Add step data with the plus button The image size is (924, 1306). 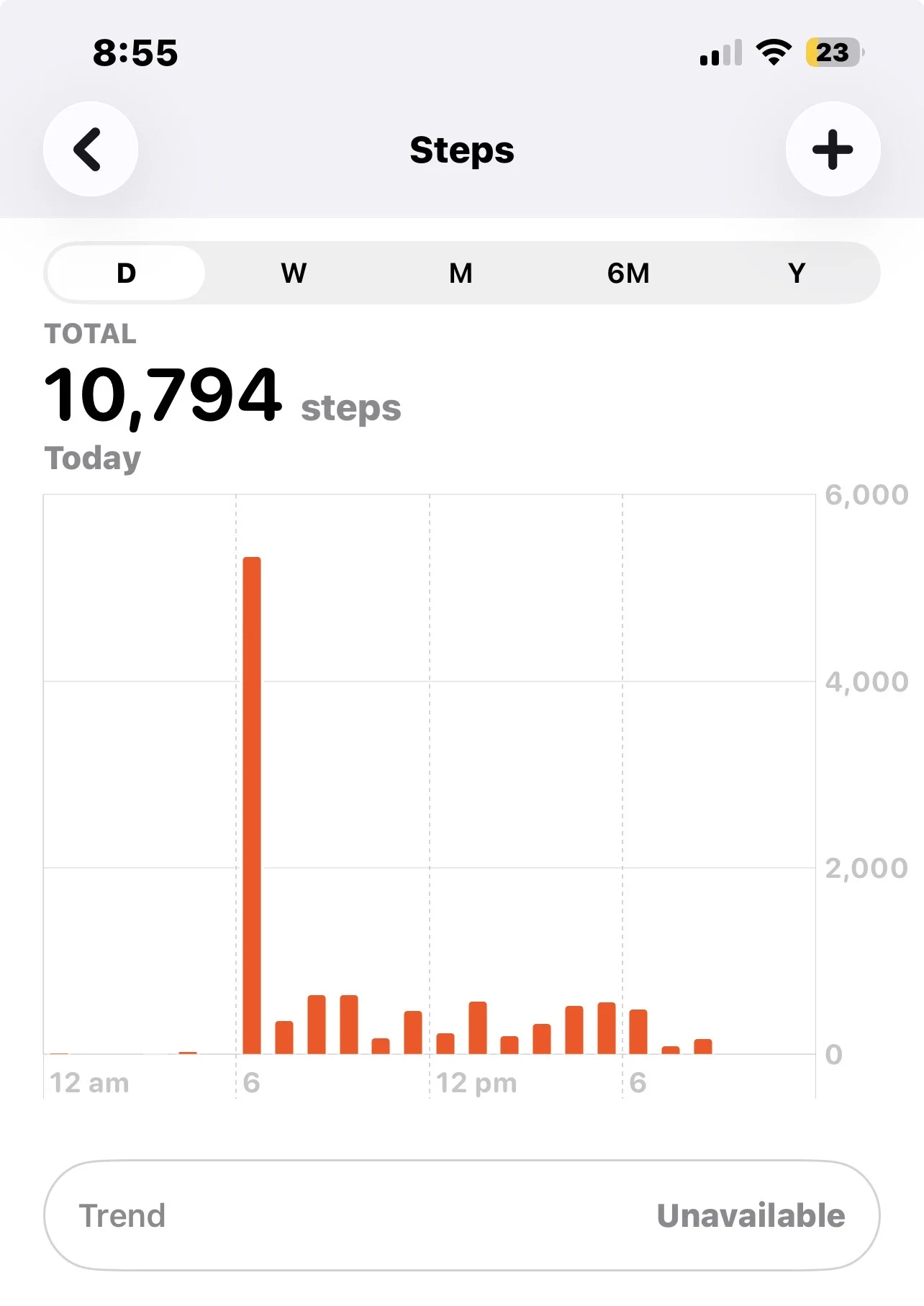[x=833, y=149]
